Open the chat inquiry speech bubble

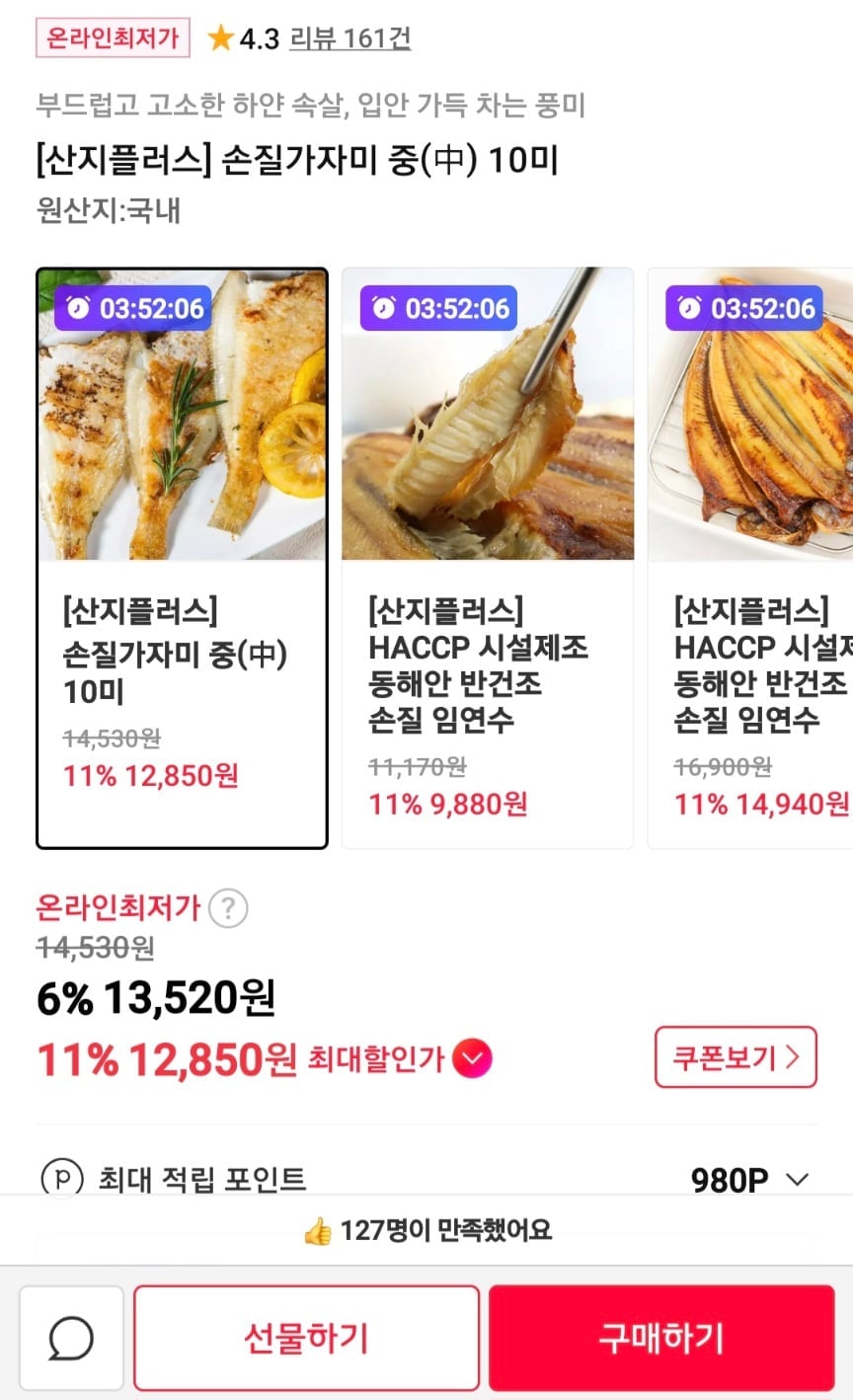click(x=71, y=1339)
